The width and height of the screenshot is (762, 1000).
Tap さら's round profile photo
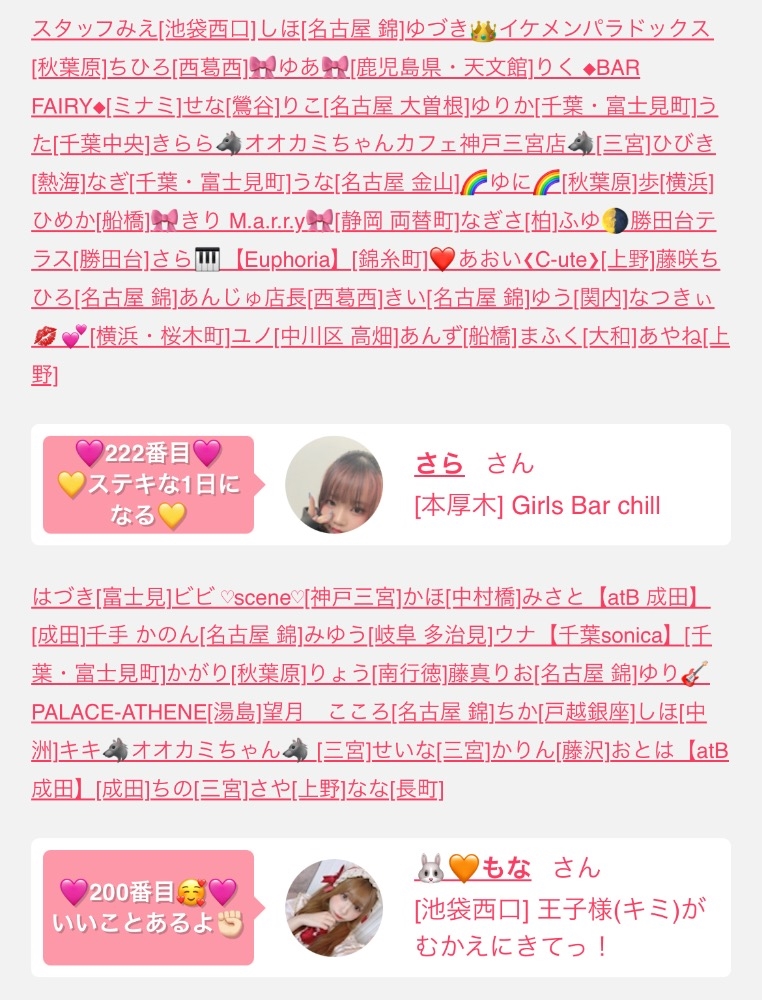(x=334, y=485)
